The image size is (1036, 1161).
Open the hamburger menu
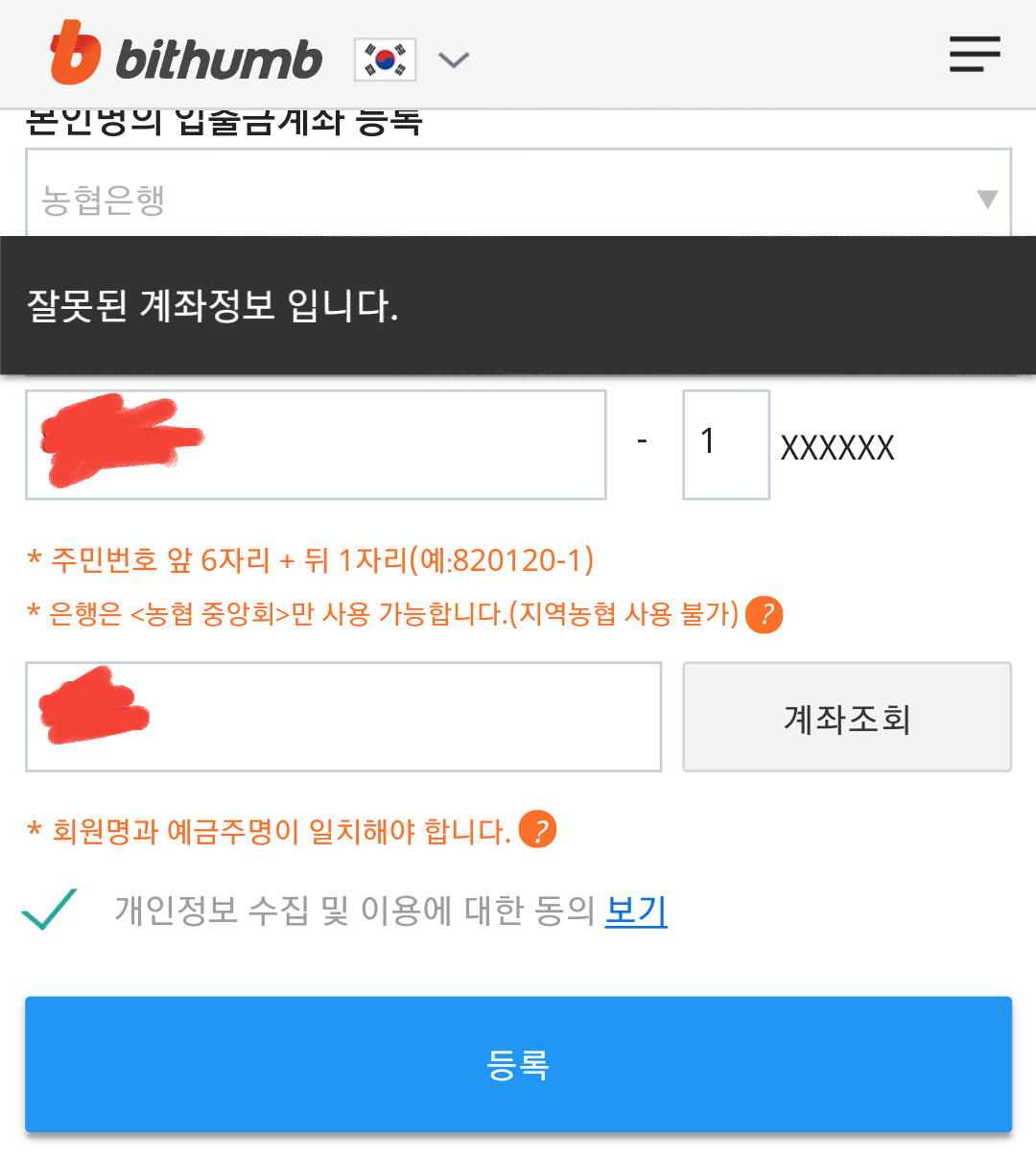(x=975, y=55)
